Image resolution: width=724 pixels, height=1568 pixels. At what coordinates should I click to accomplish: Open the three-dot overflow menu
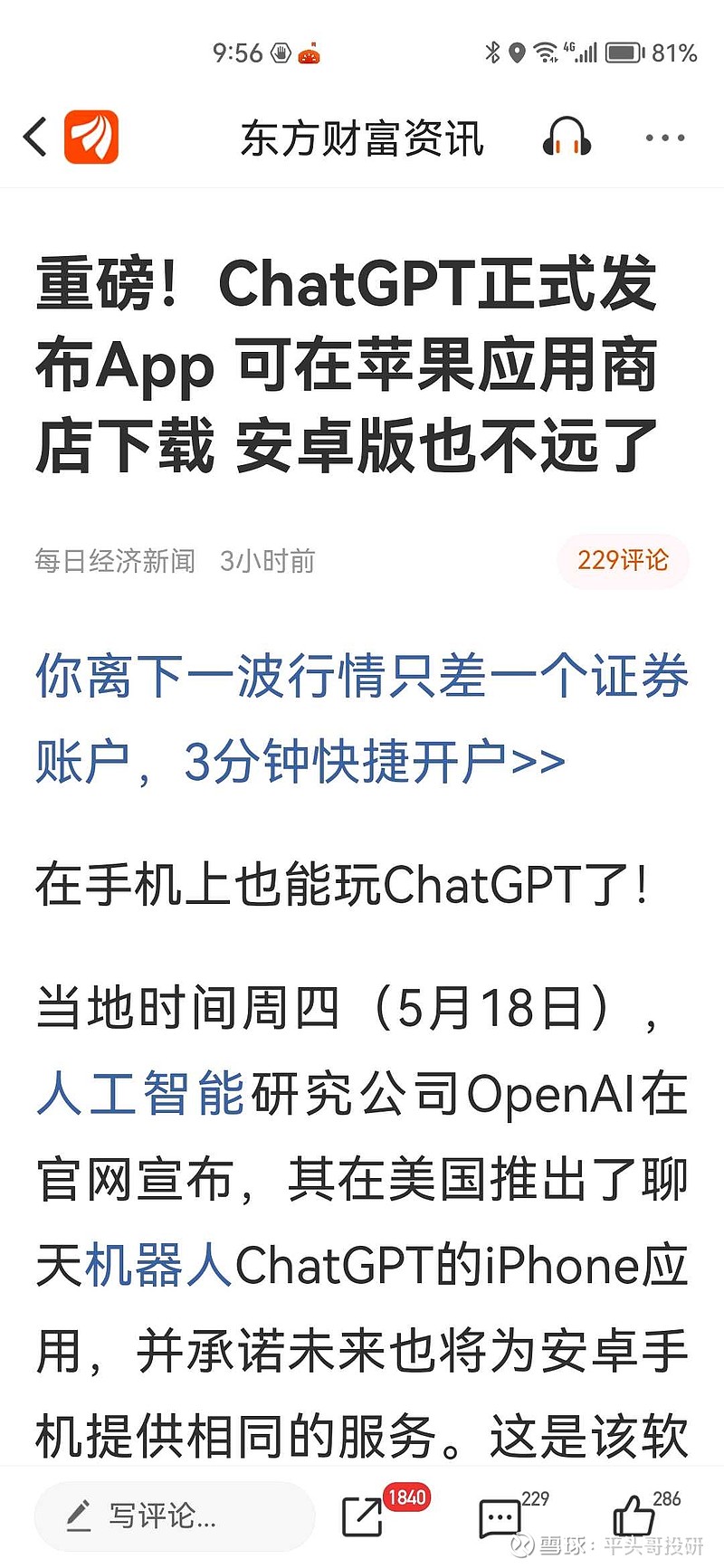[665, 138]
